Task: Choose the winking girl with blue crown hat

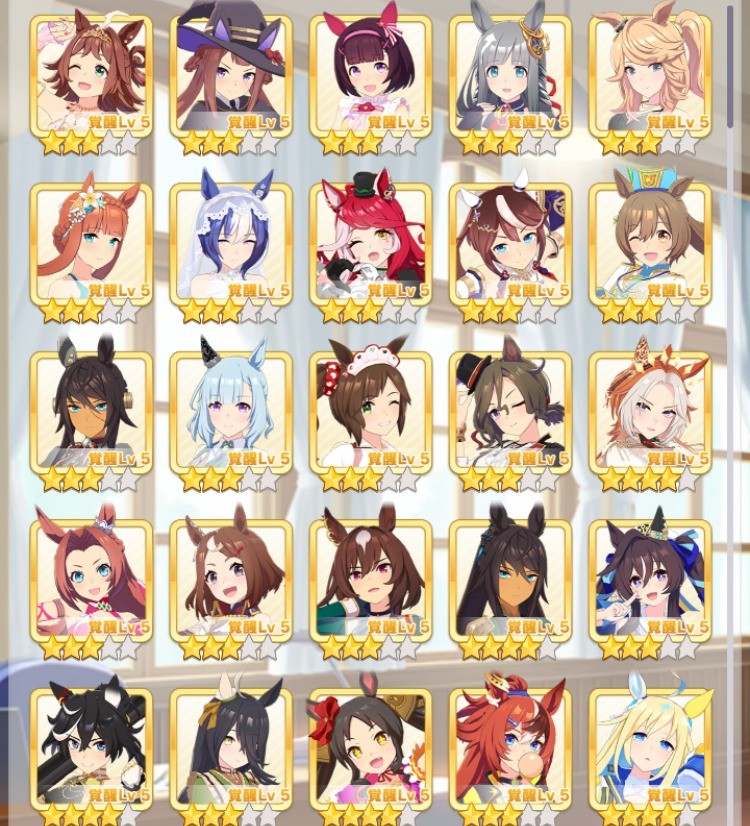Action: click(651, 243)
